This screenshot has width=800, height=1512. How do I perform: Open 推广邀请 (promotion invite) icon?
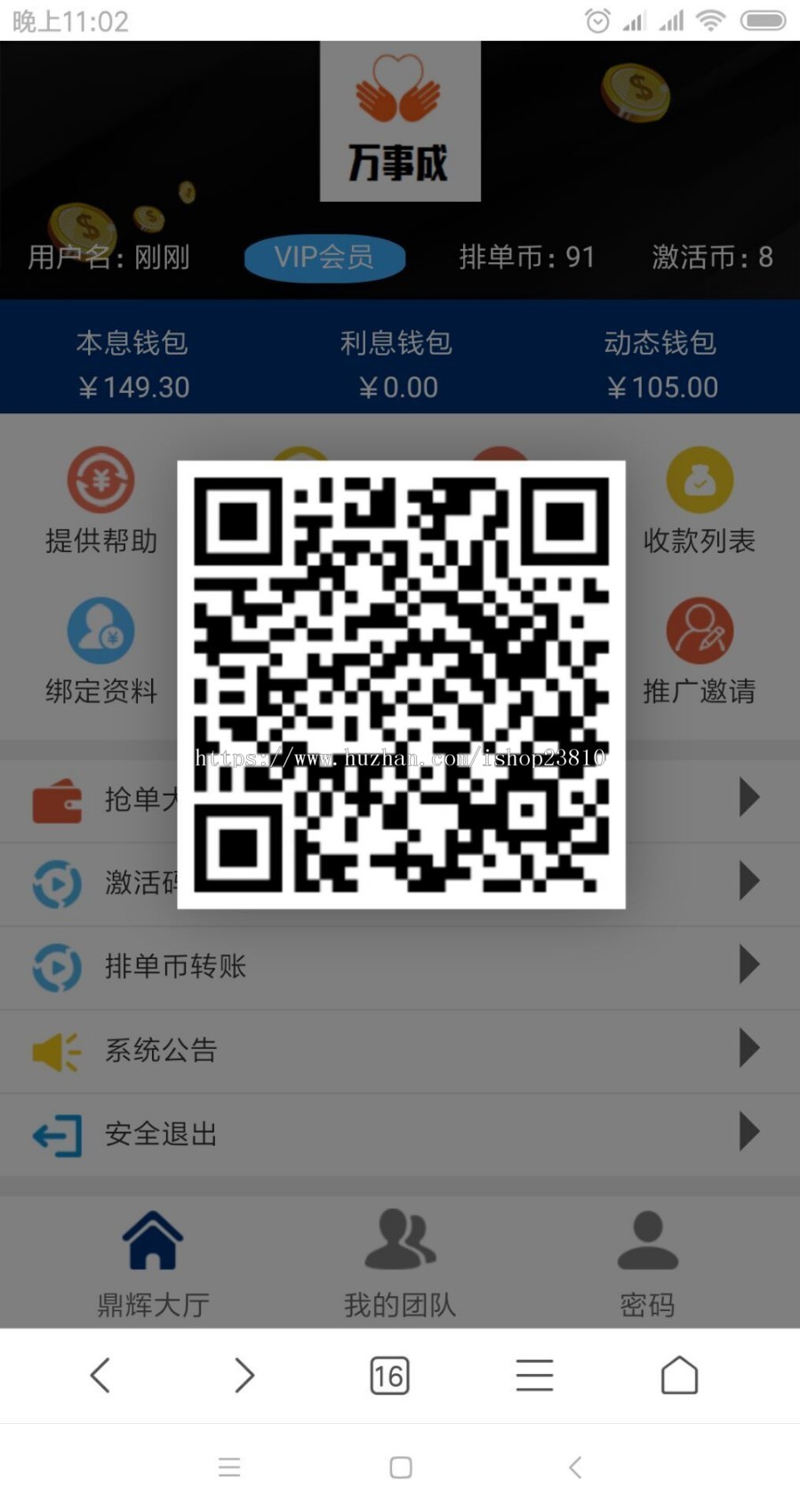(700, 629)
